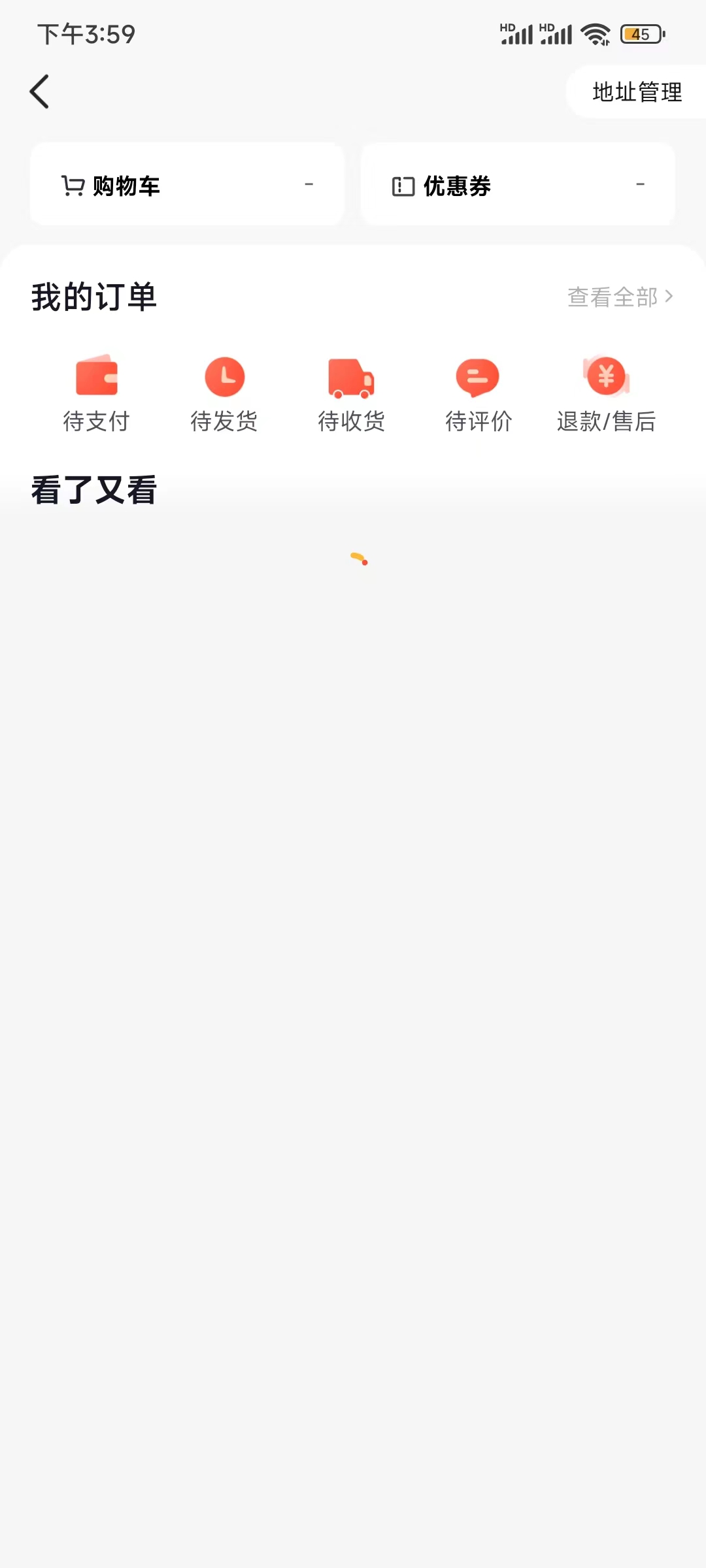Tap the loading spinner under 看了又看
The image size is (706, 1568).
point(358,560)
